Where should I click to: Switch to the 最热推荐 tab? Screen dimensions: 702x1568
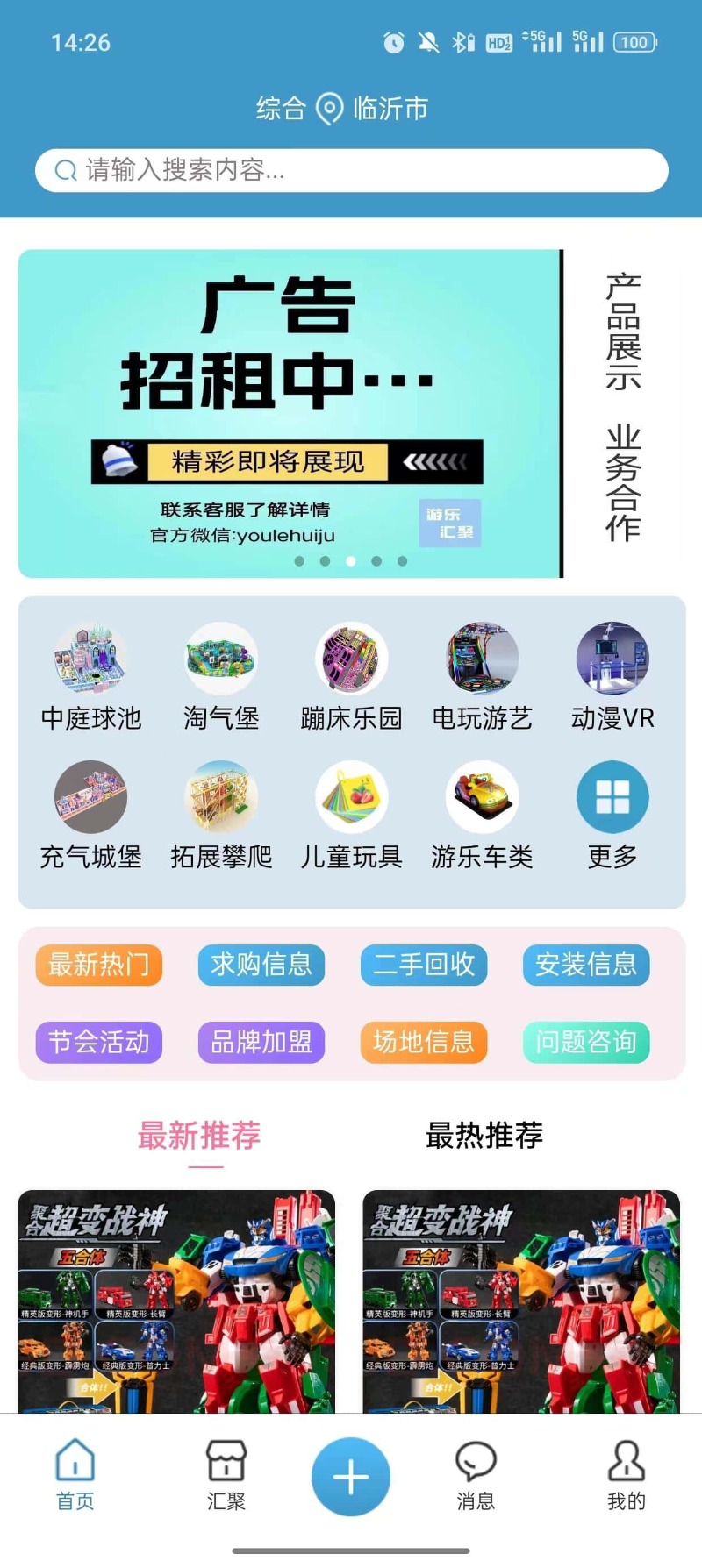point(484,1135)
